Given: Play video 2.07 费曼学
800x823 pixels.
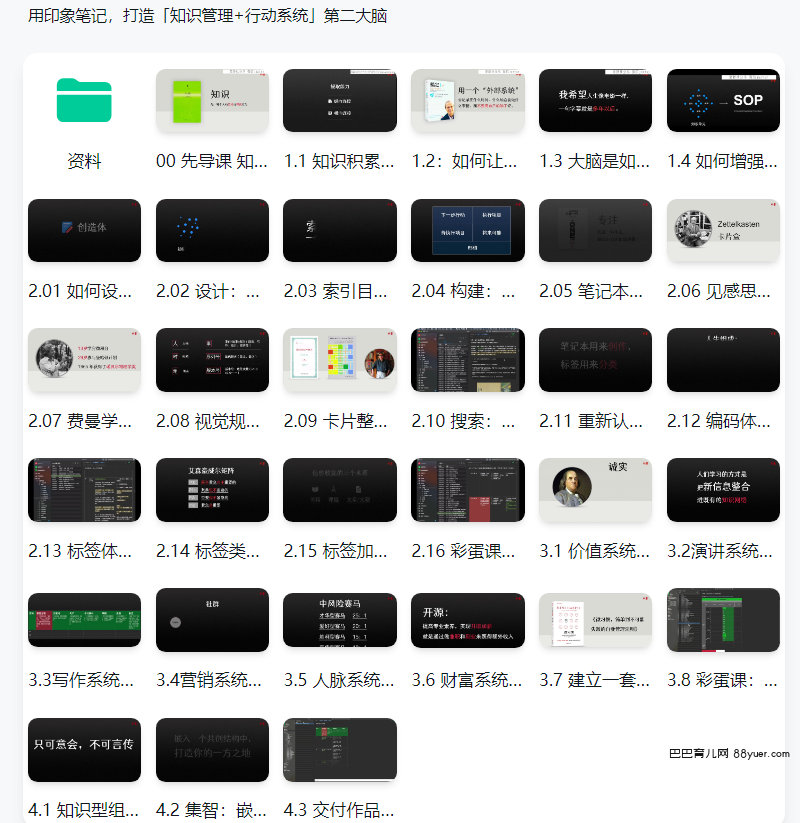Looking at the screenshot, I should click(84, 360).
